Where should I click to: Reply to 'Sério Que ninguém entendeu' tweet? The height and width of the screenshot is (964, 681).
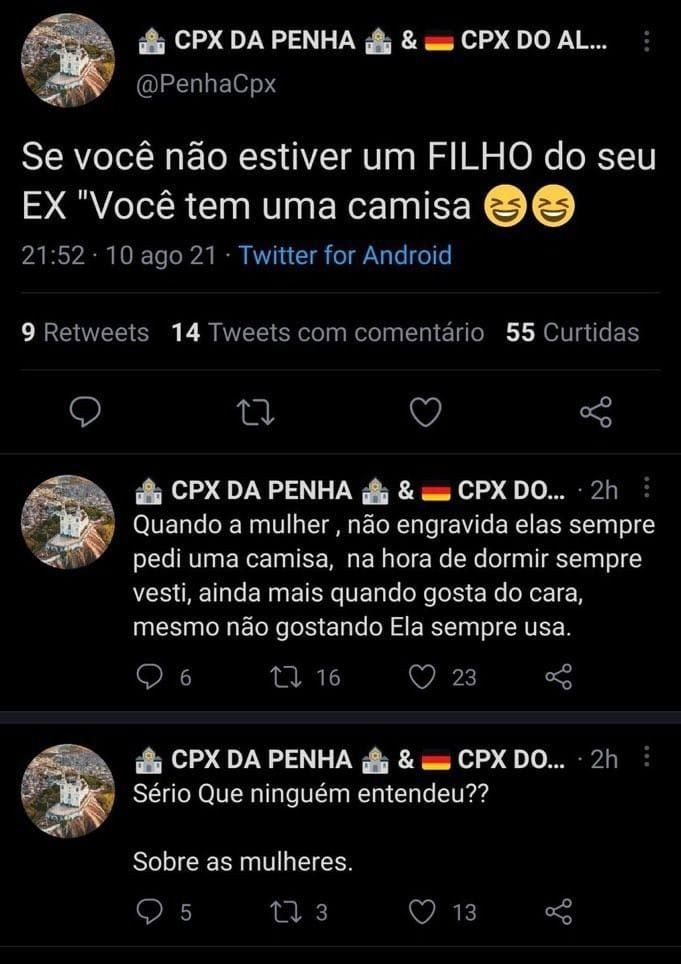pyautogui.click(x=146, y=911)
